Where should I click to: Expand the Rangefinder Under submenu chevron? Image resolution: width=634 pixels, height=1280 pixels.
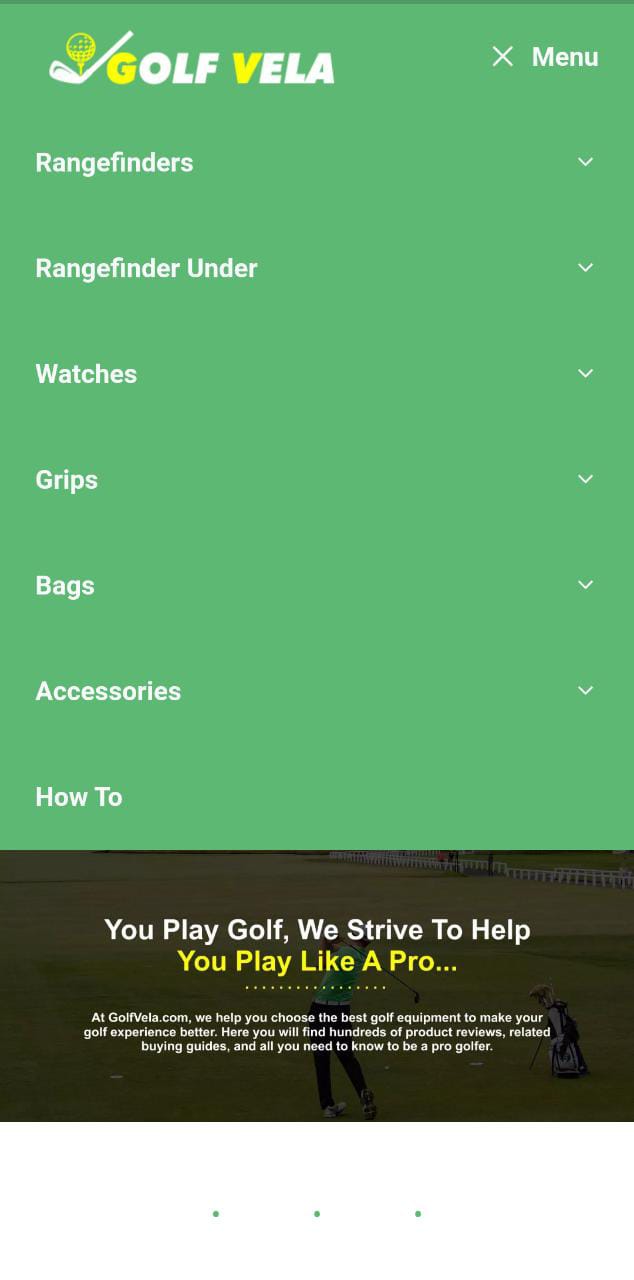pyautogui.click(x=586, y=268)
